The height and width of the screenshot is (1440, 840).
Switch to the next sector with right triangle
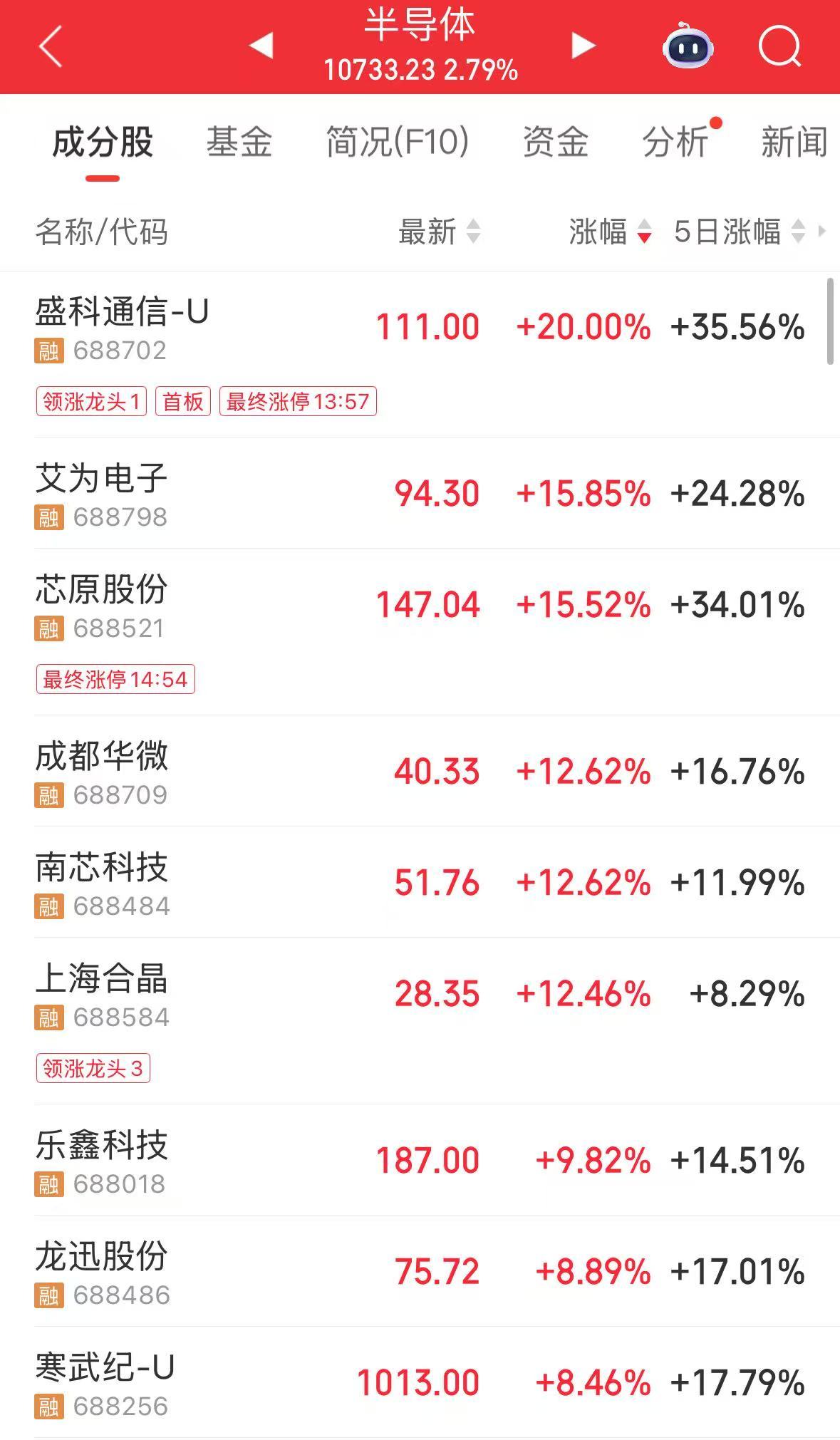click(583, 46)
